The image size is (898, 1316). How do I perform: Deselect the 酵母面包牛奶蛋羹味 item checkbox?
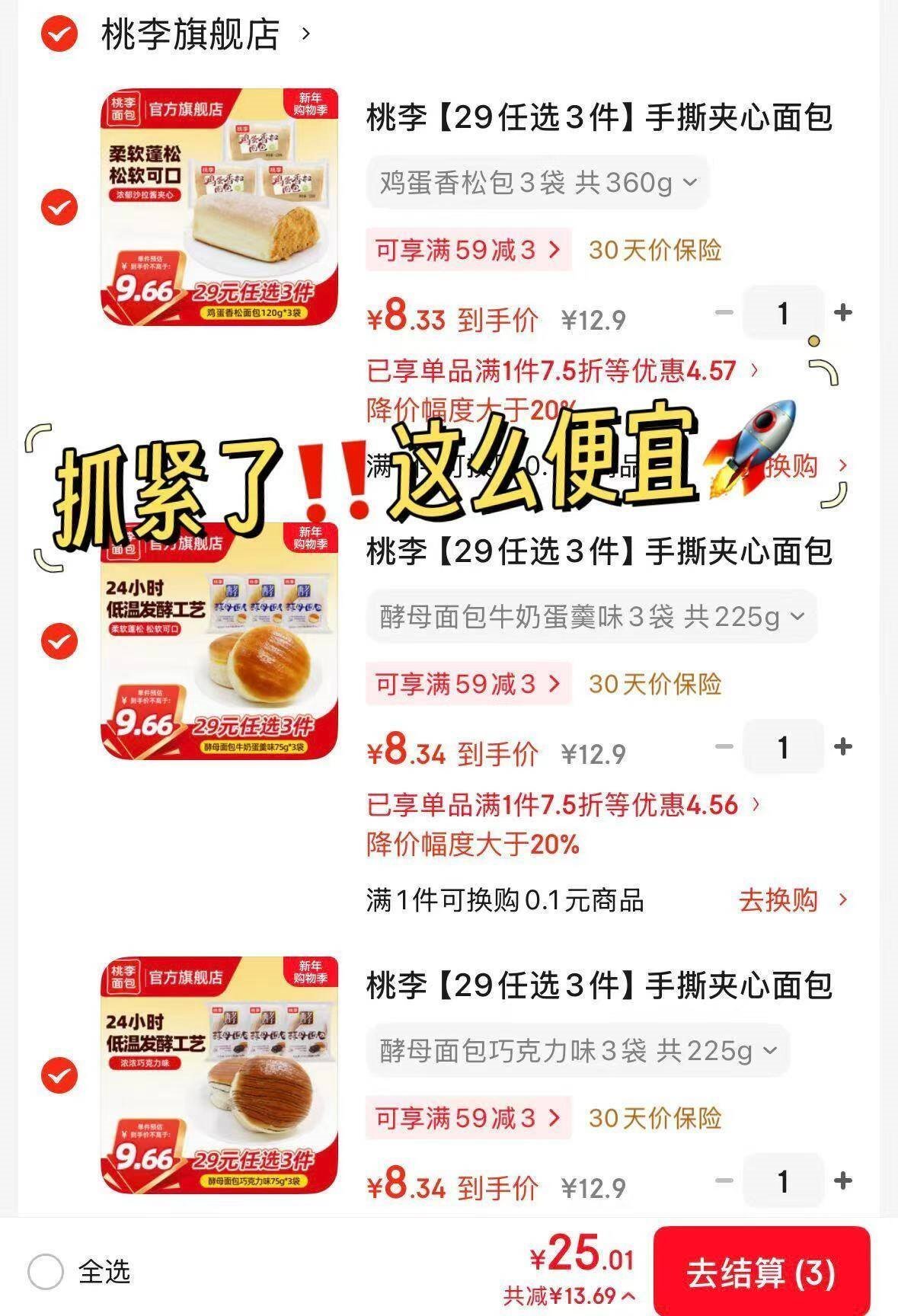pos(59,640)
